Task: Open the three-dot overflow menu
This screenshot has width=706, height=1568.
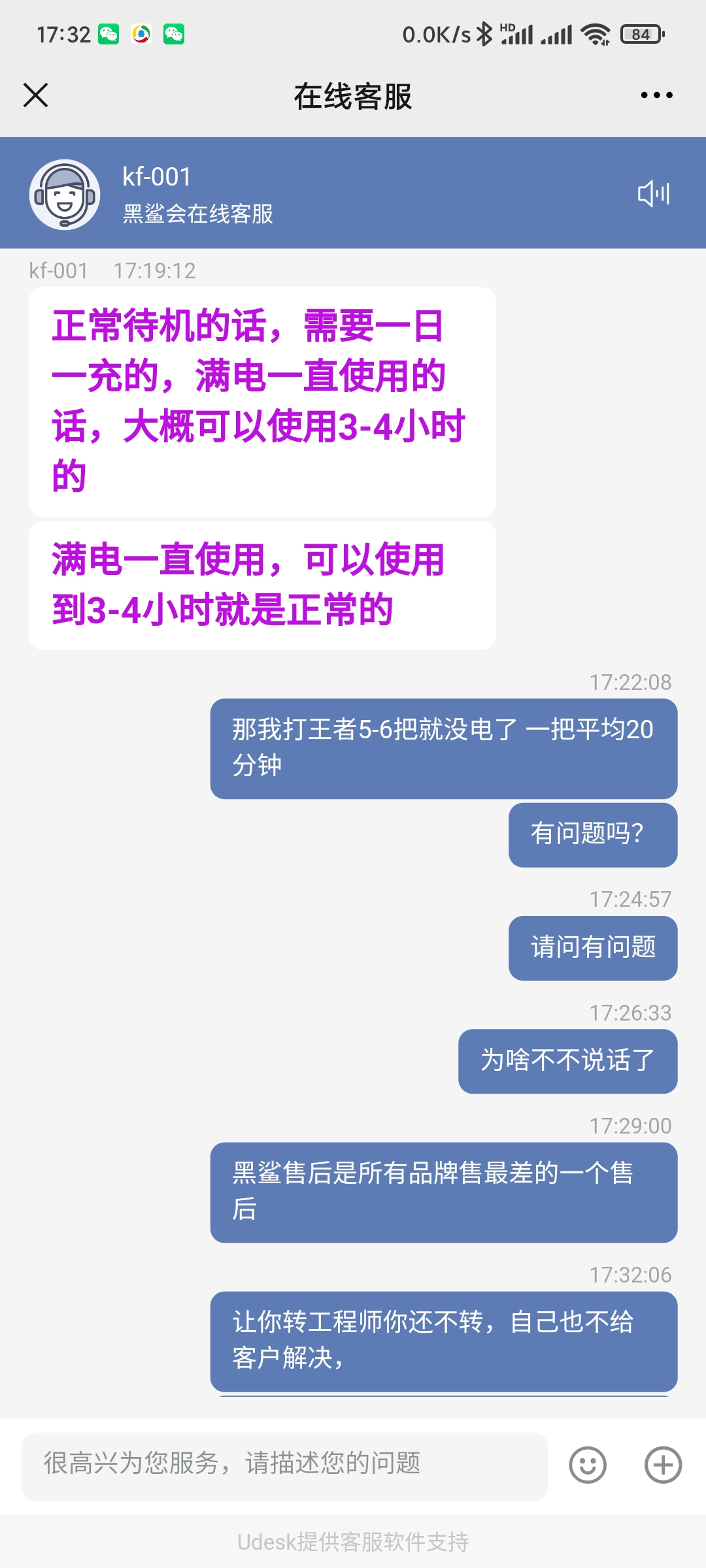Action: 656,95
